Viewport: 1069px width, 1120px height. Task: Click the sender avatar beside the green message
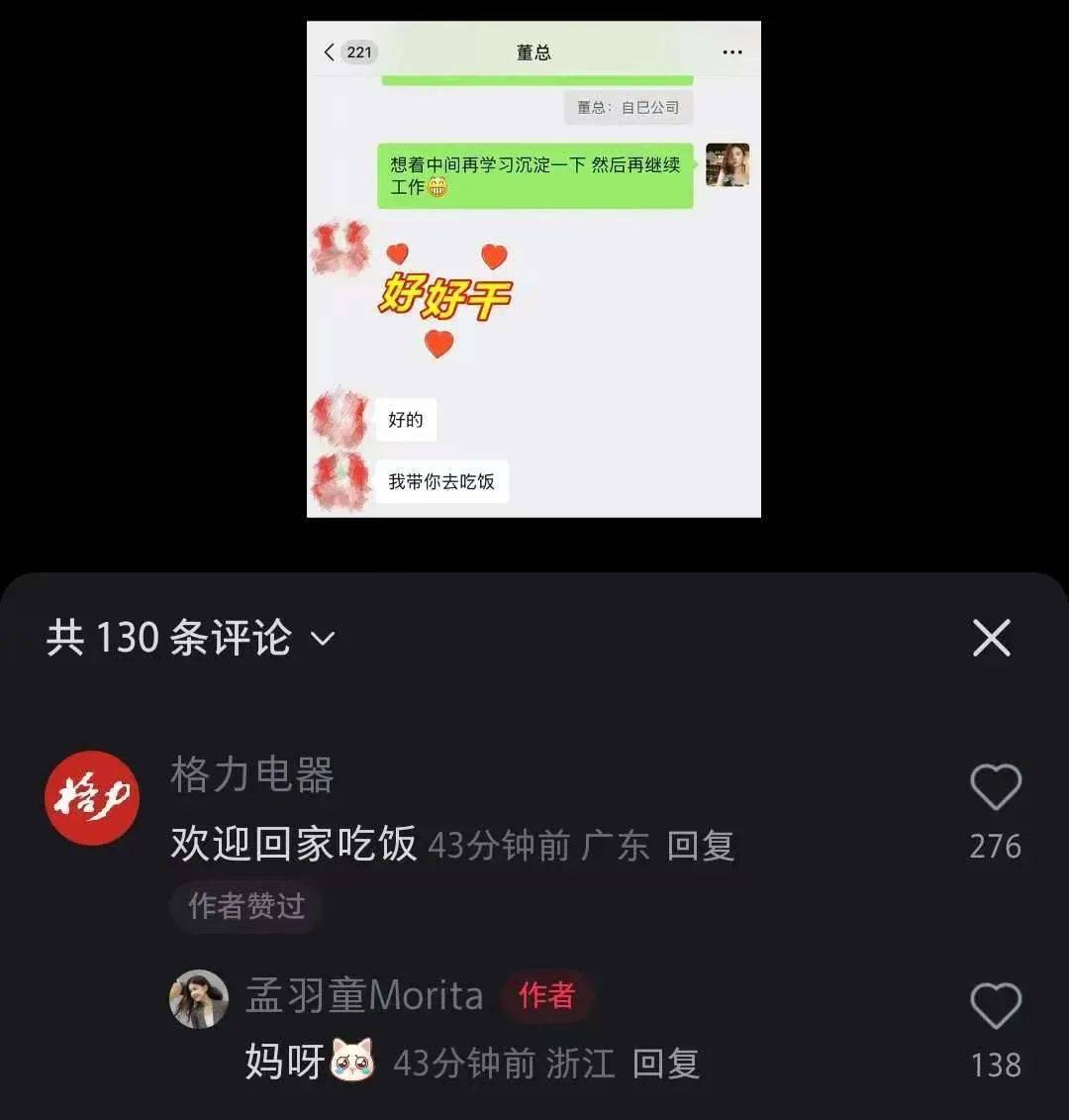[728, 165]
